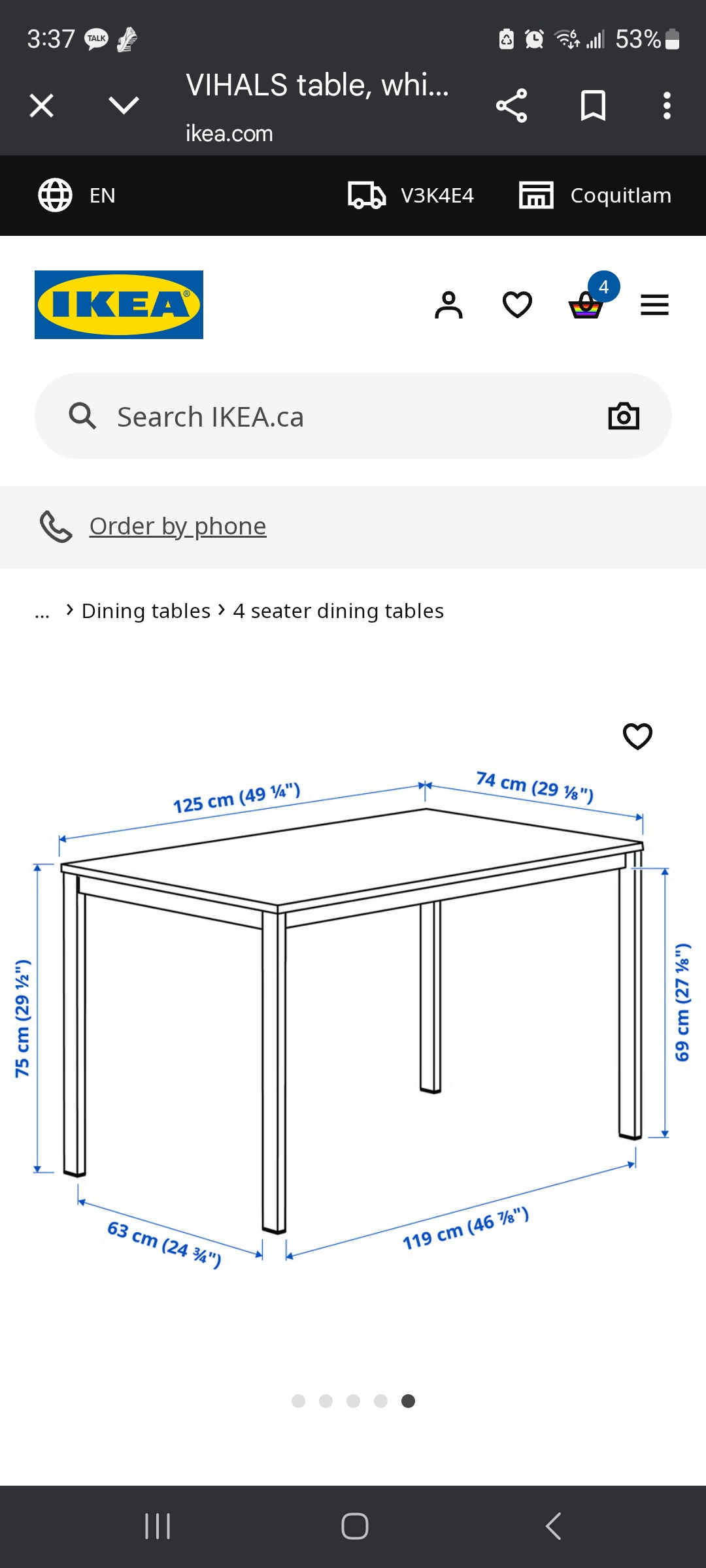Open the browser overflow menu
The height and width of the screenshot is (1568, 706).
(667, 105)
